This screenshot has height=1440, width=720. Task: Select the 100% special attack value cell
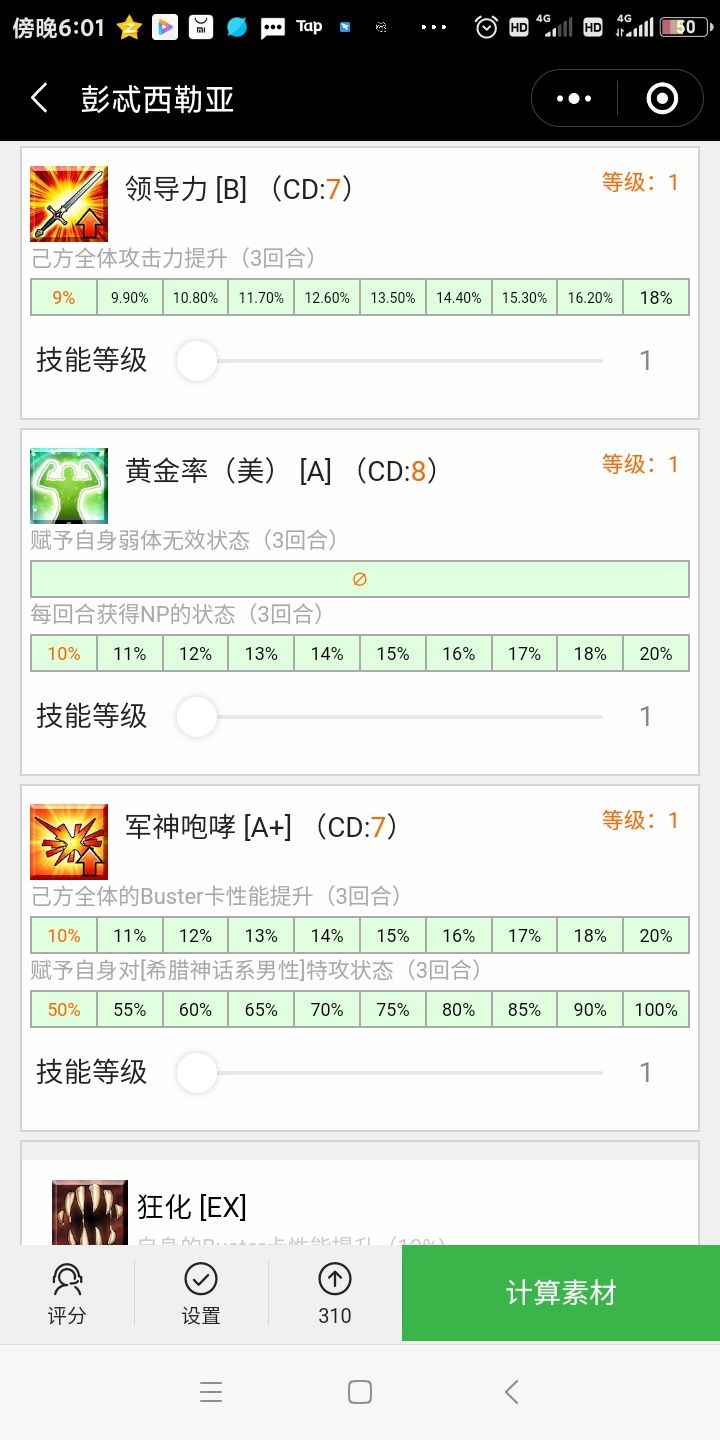tap(655, 1009)
